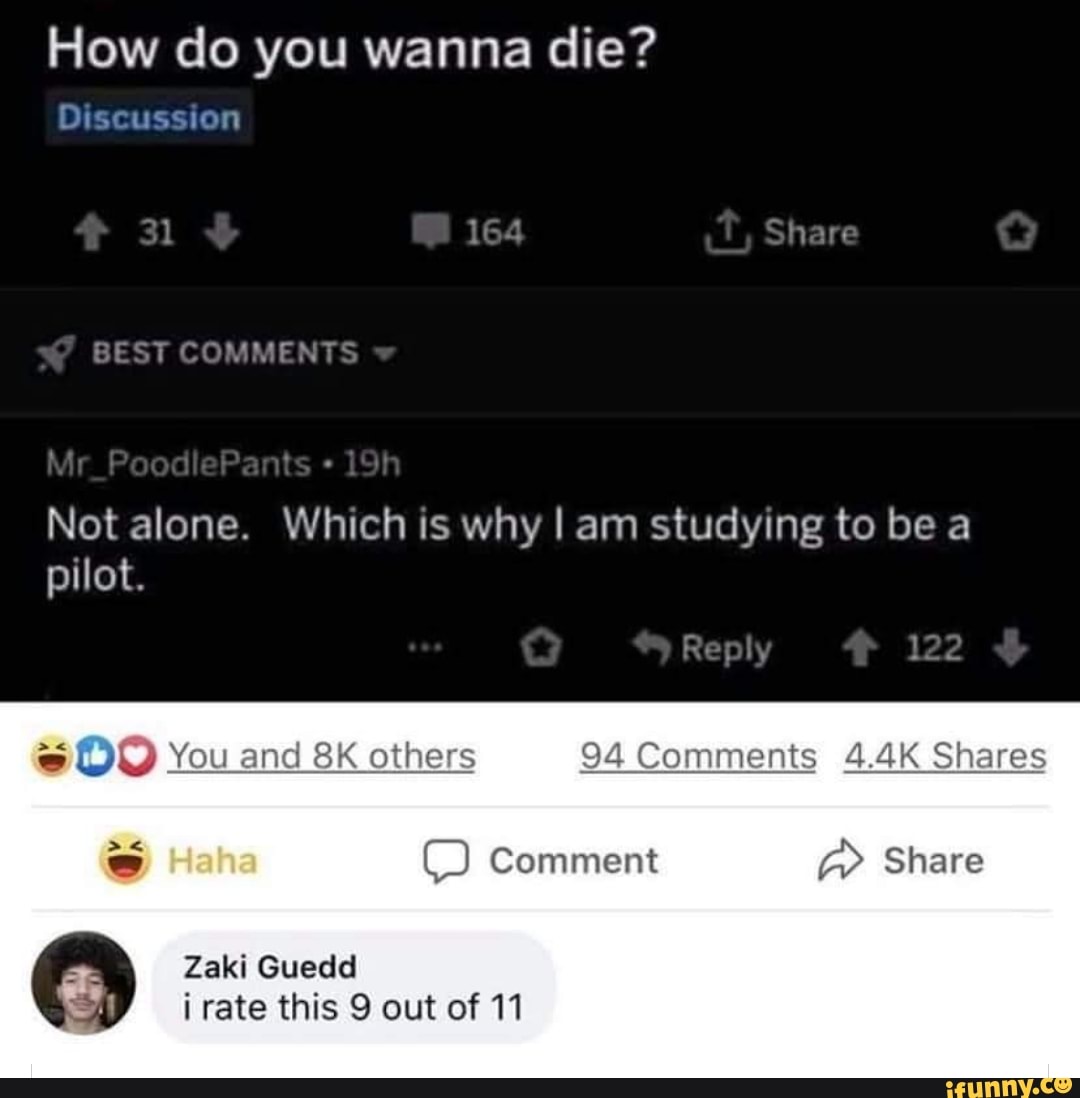Open the 'You and 8K others' reactions list

pos(320,756)
